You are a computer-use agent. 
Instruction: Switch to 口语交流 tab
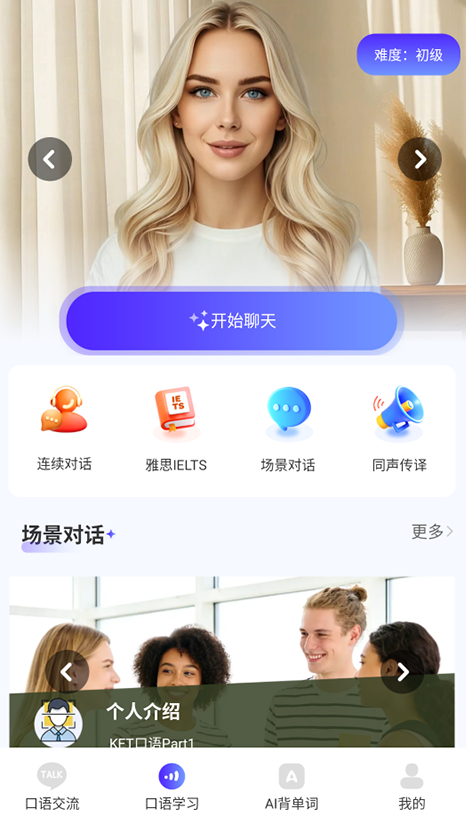click(52, 786)
